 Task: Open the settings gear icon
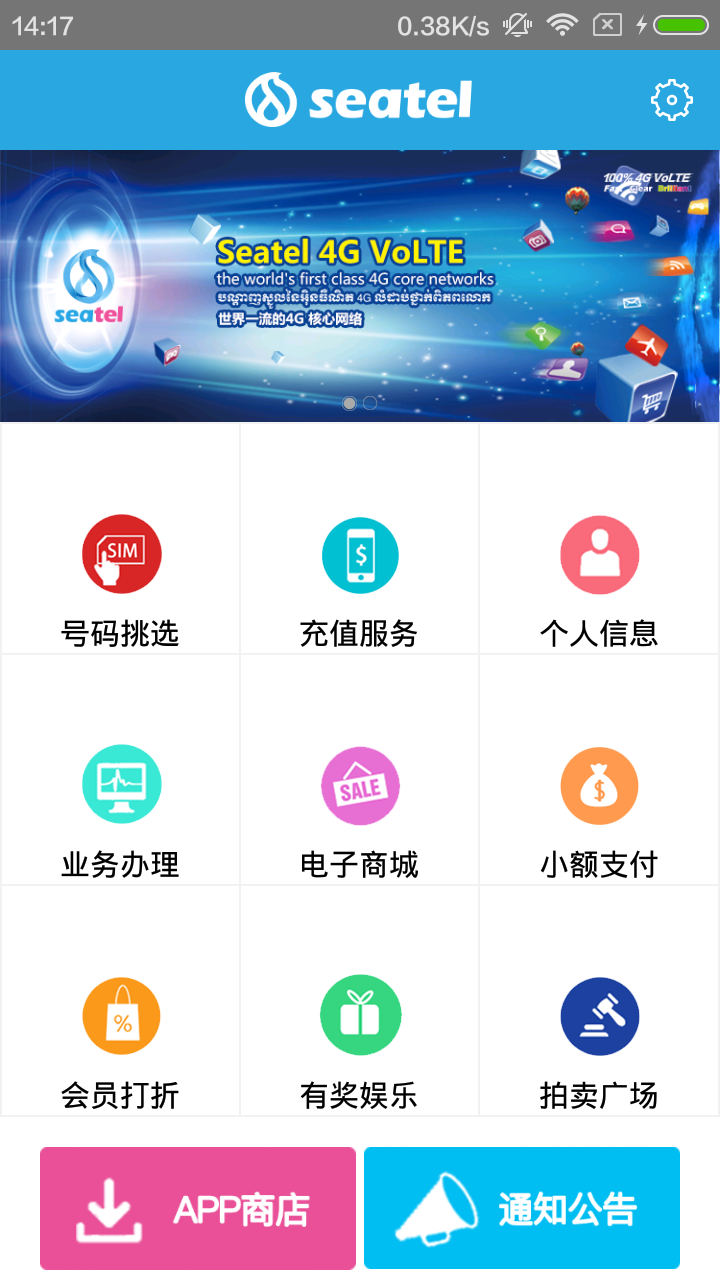point(671,100)
